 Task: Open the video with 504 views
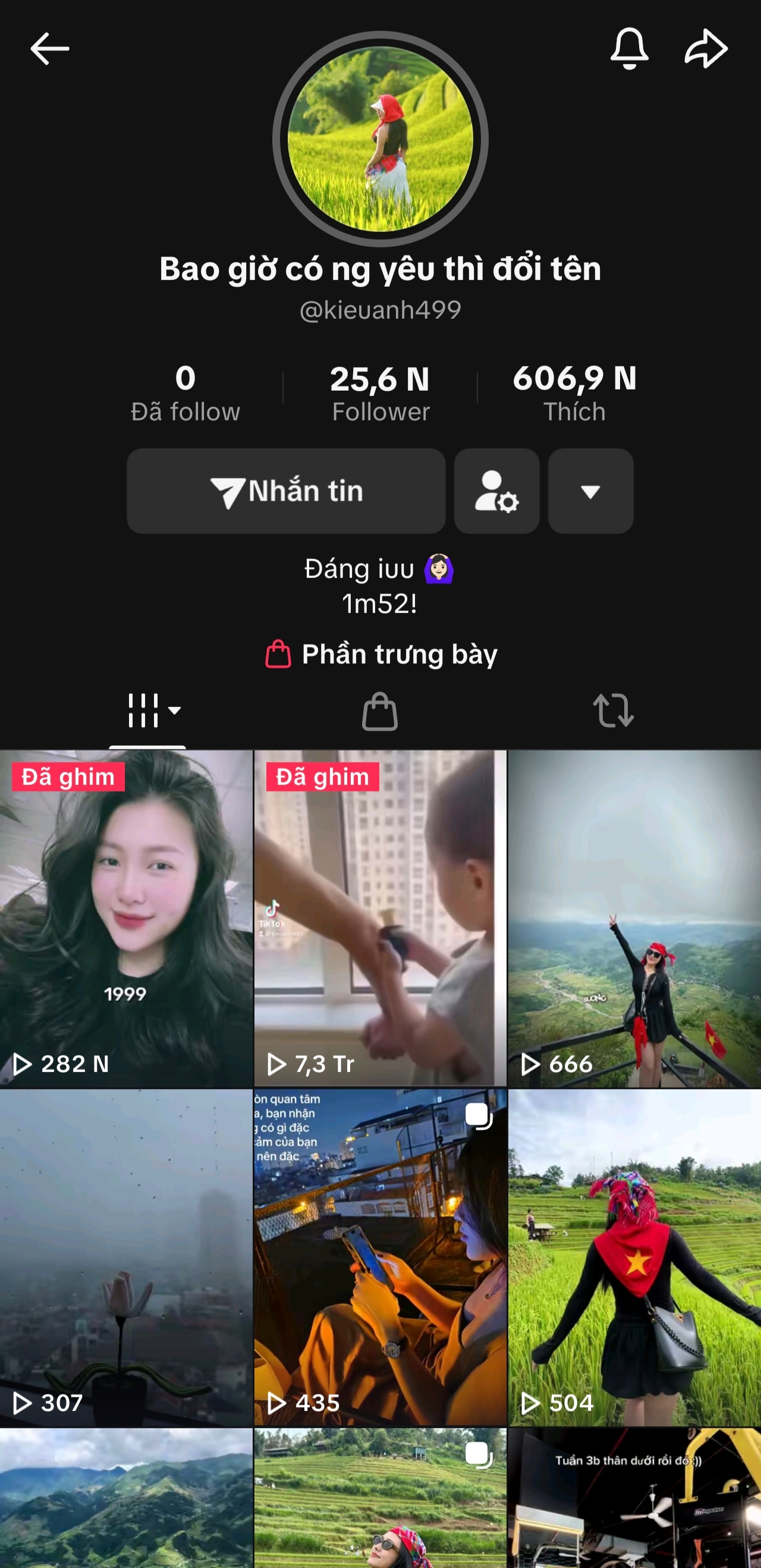(x=634, y=1258)
